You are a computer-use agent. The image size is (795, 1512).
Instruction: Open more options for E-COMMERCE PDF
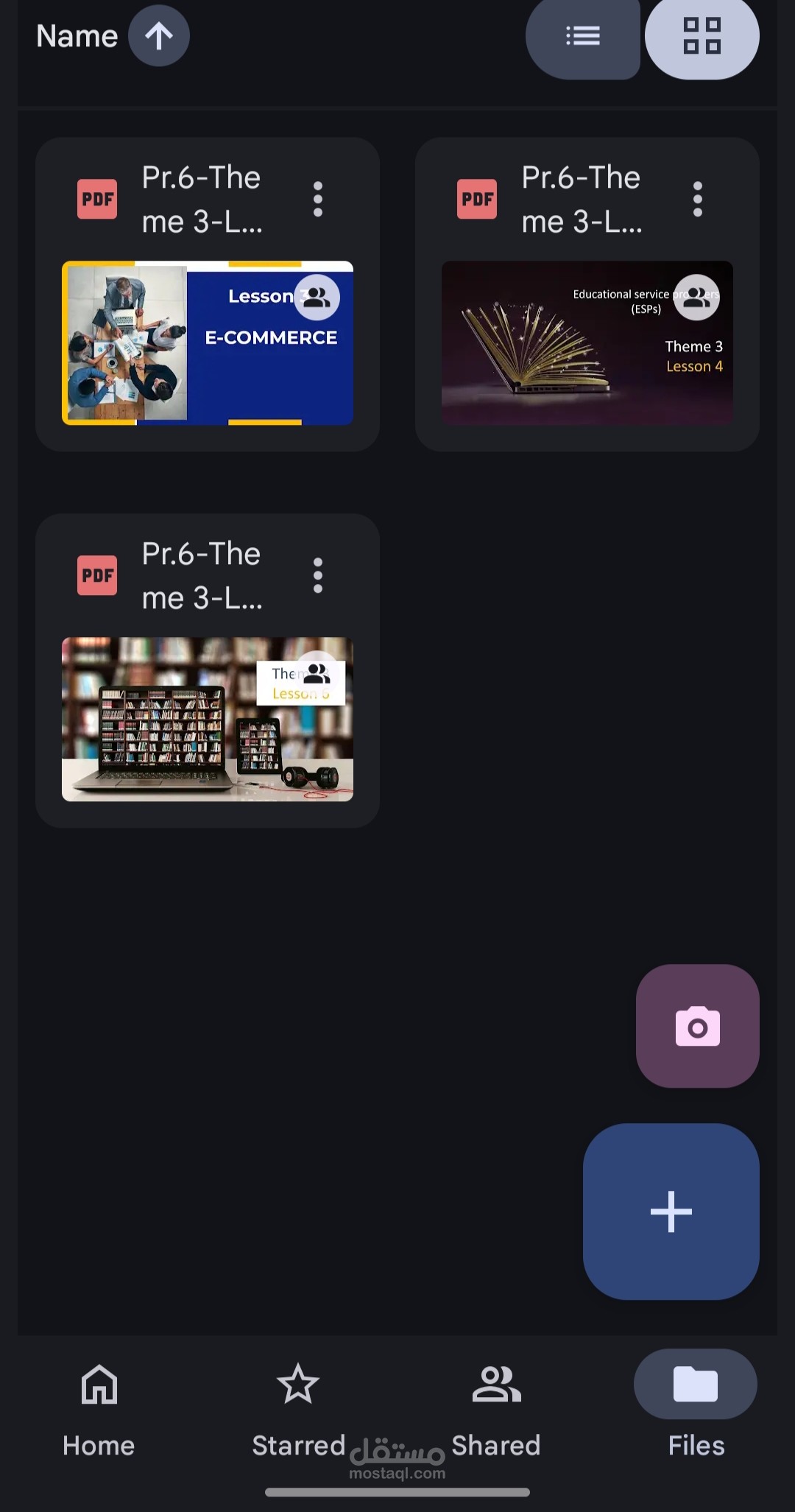(317, 200)
